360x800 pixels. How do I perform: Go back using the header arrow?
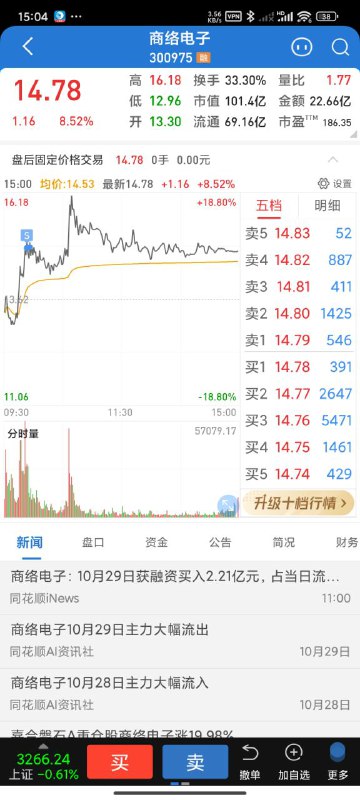tap(28, 47)
